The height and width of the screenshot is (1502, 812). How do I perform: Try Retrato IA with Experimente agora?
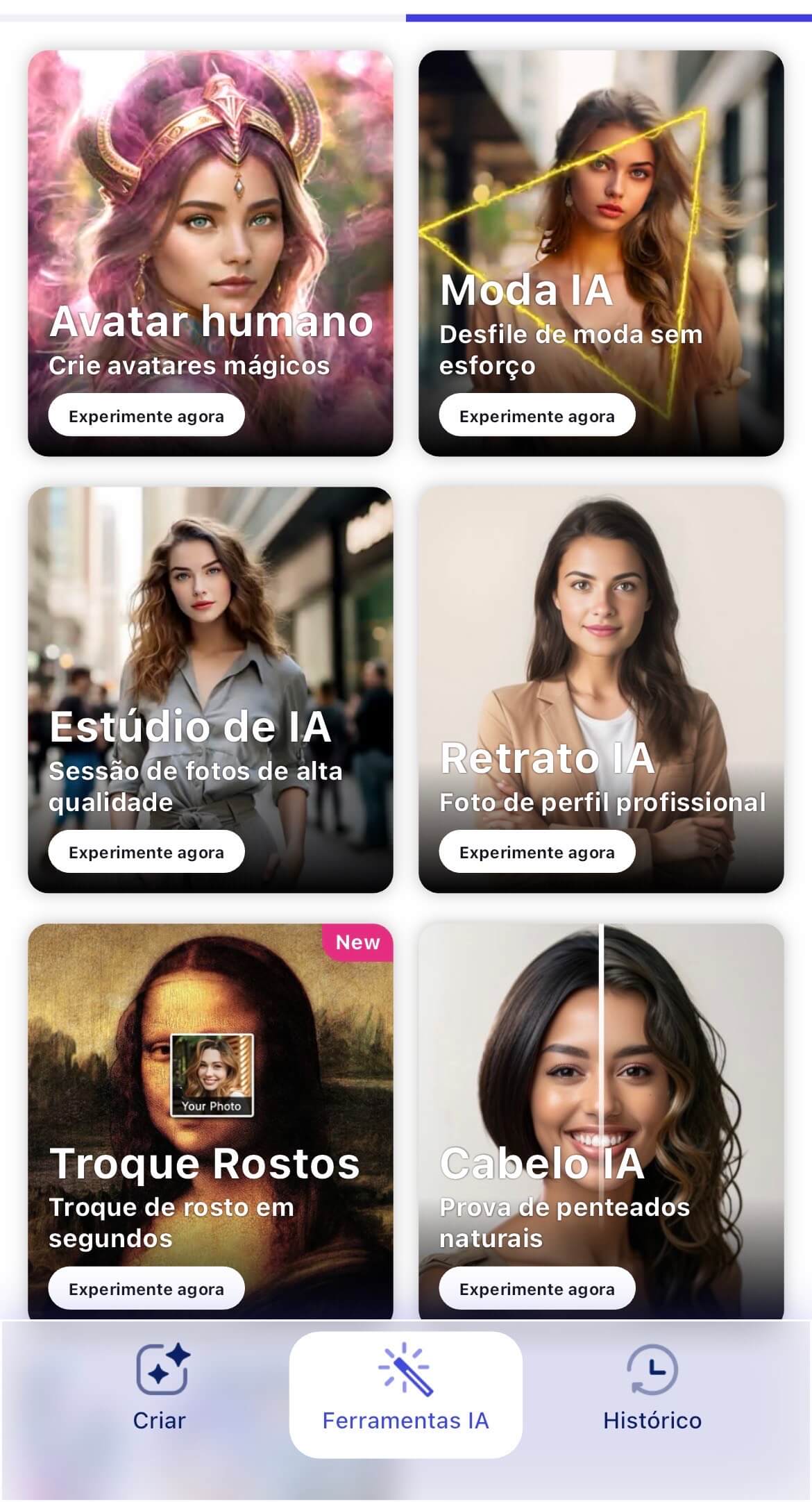pos(537,852)
